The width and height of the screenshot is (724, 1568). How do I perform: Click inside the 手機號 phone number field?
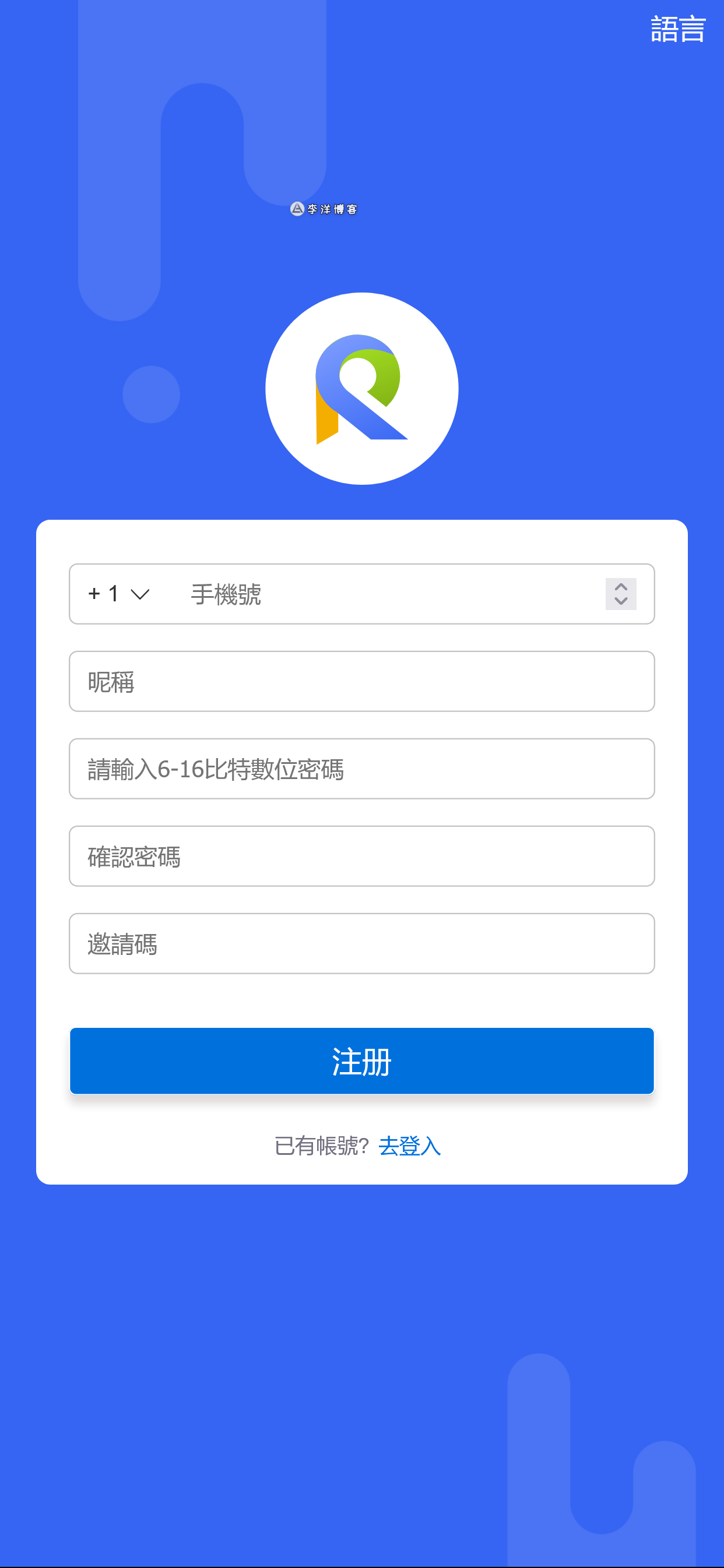tap(365, 594)
